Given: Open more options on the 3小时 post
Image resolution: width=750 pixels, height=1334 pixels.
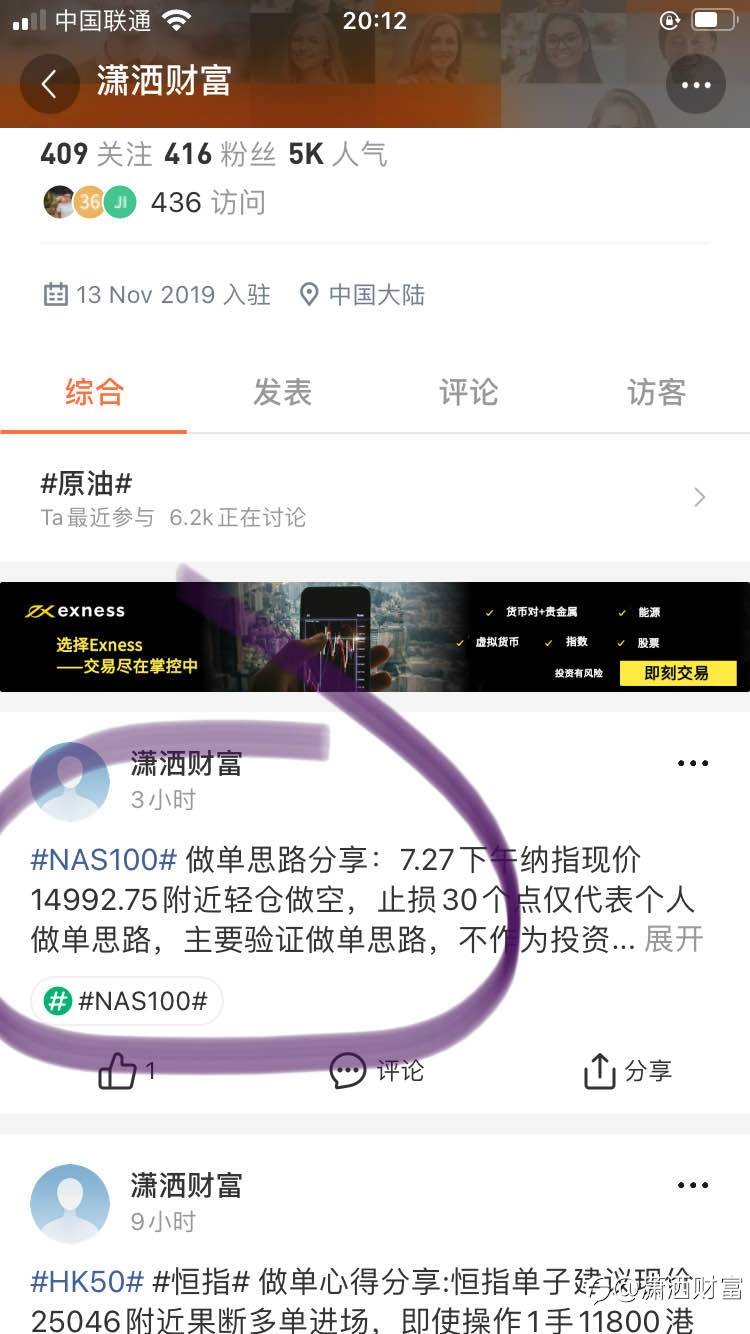Looking at the screenshot, I should click(693, 763).
